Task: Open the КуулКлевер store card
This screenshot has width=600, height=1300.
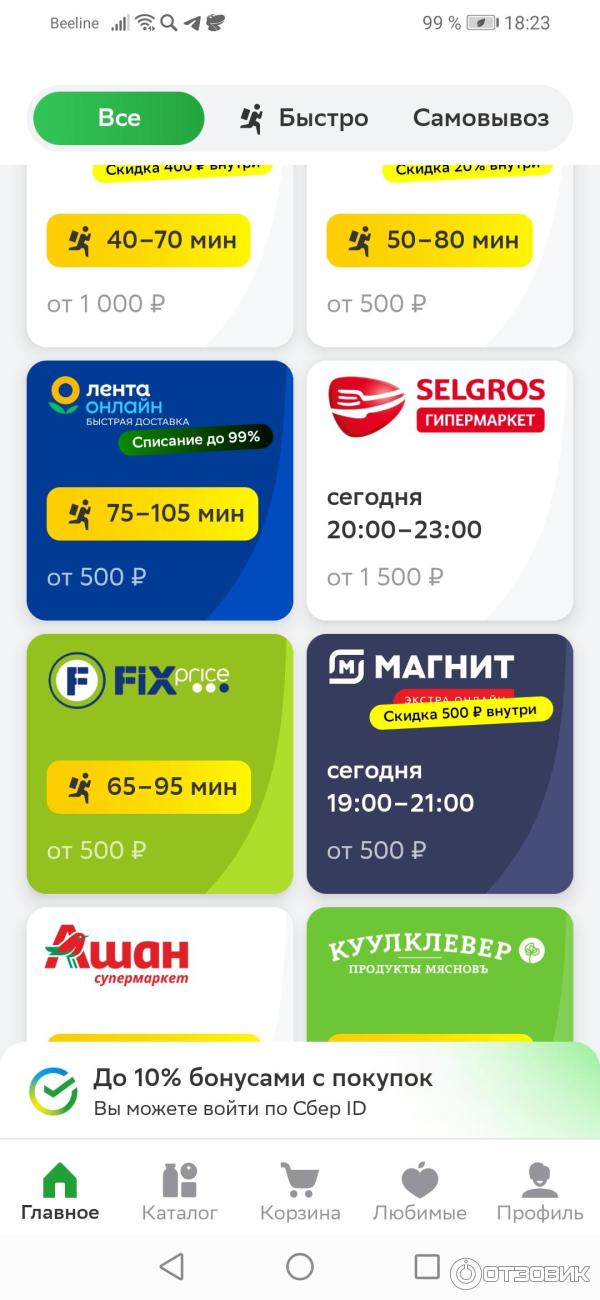Action: pyautogui.click(x=440, y=970)
